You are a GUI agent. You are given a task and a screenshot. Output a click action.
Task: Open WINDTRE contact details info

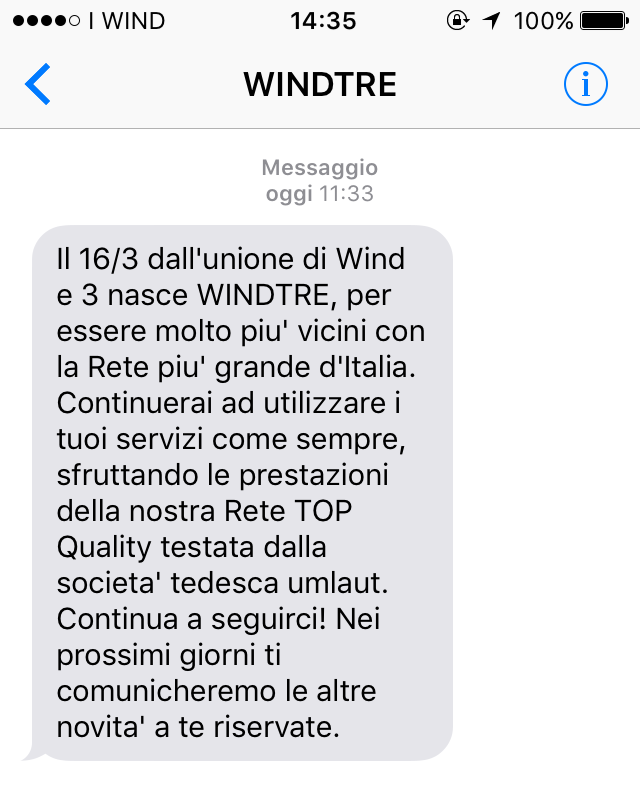pyautogui.click(x=585, y=85)
